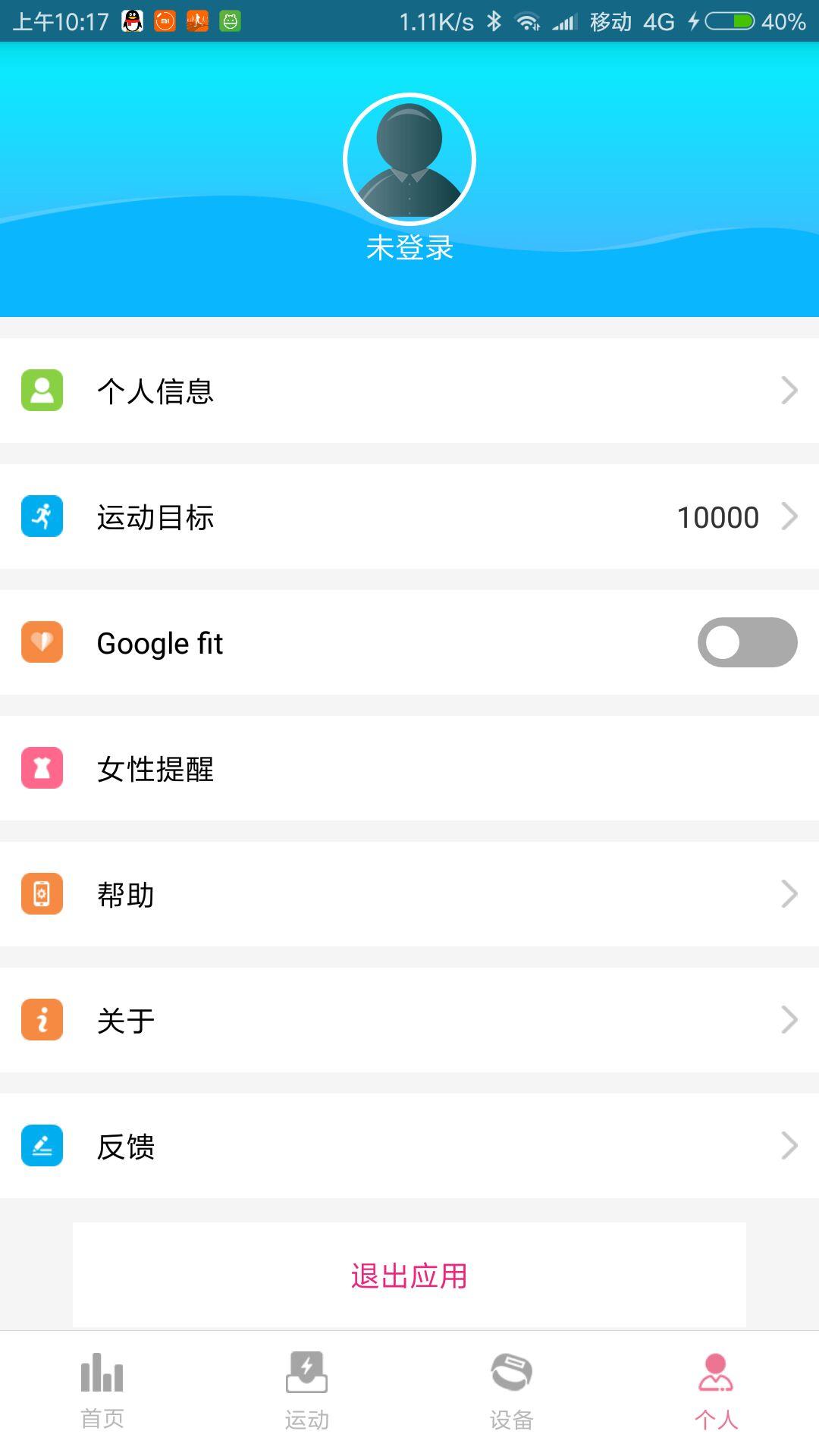Switch to the 首页 home tab
The height and width of the screenshot is (1456, 819).
pyautogui.click(x=102, y=1392)
